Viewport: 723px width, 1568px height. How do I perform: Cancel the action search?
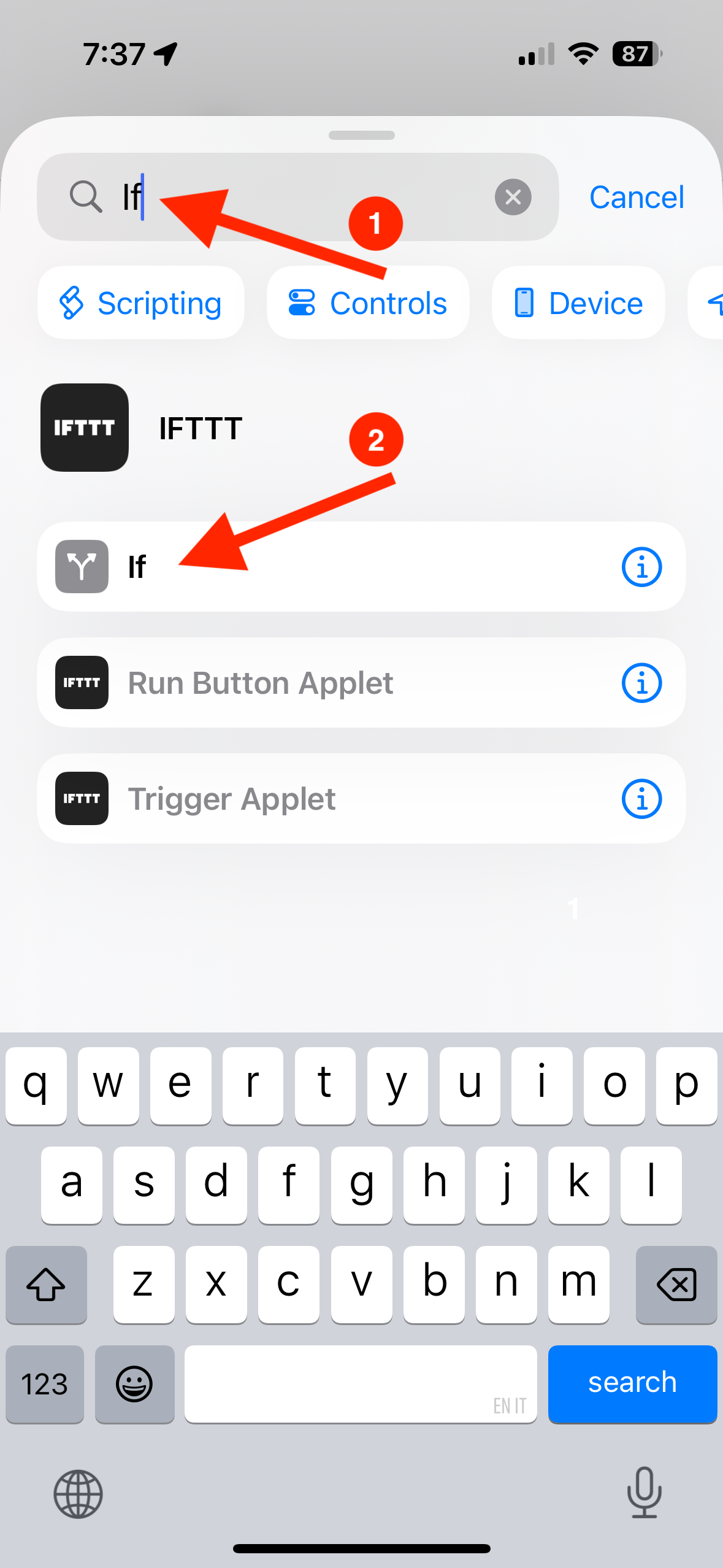pyautogui.click(x=636, y=197)
